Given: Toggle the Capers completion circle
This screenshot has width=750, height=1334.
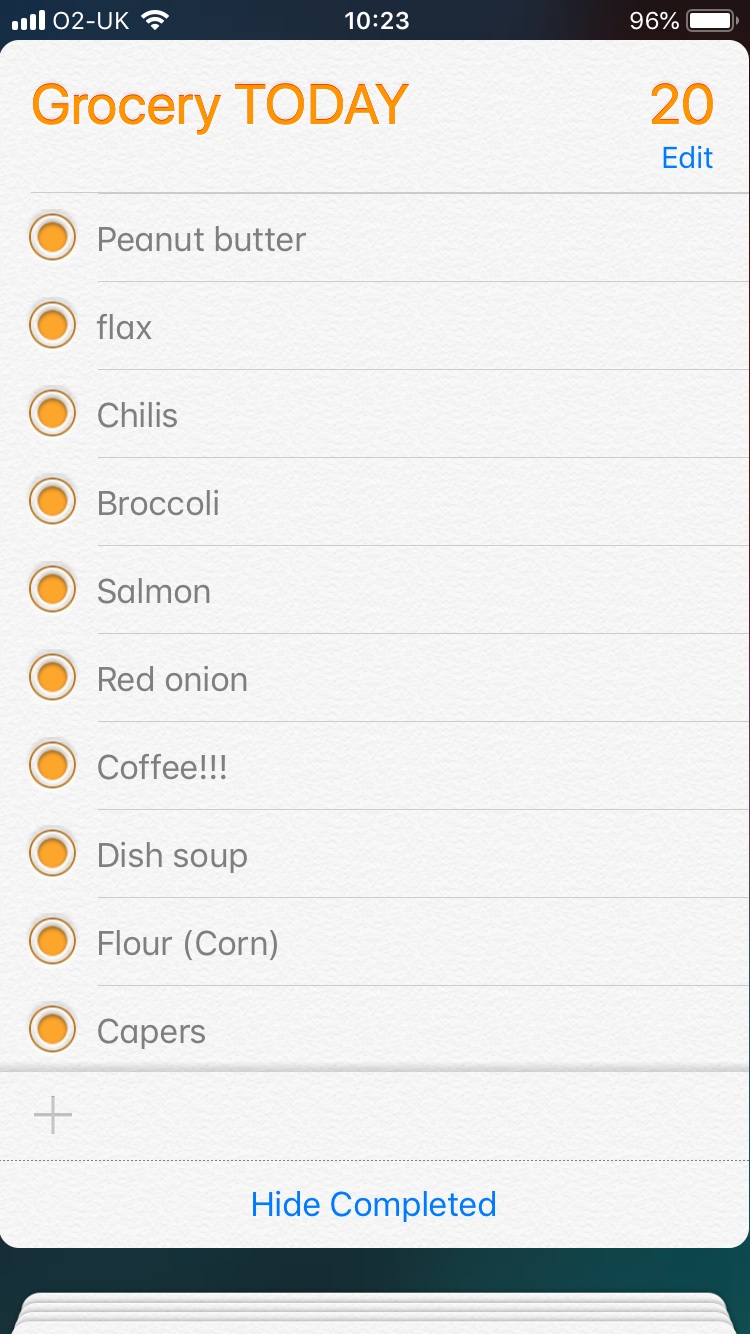Looking at the screenshot, I should 52,1030.
